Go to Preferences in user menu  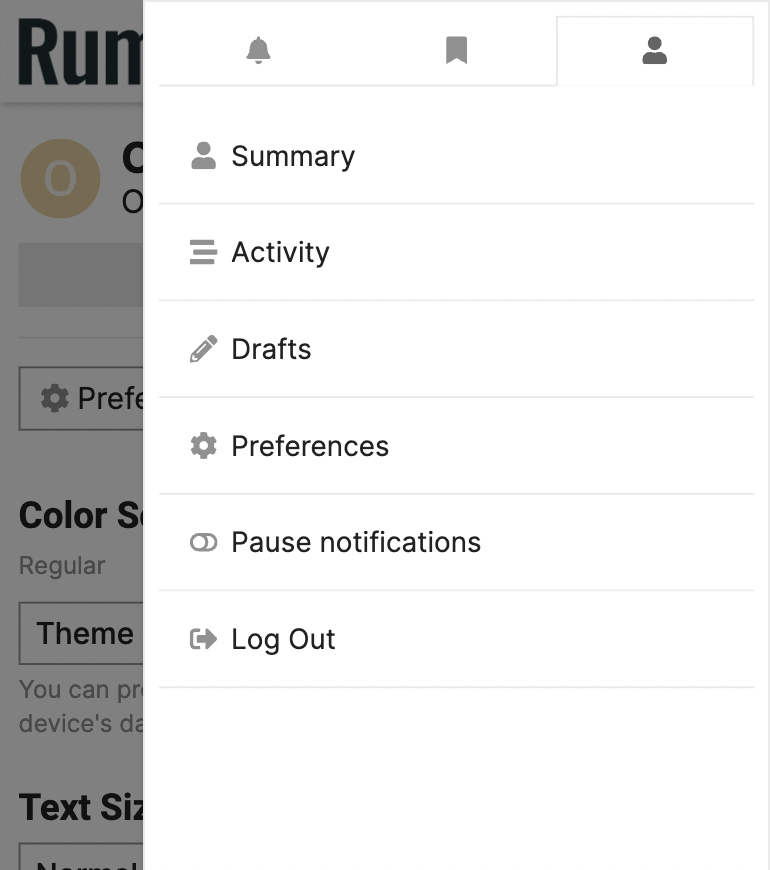pyautogui.click(x=309, y=446)
